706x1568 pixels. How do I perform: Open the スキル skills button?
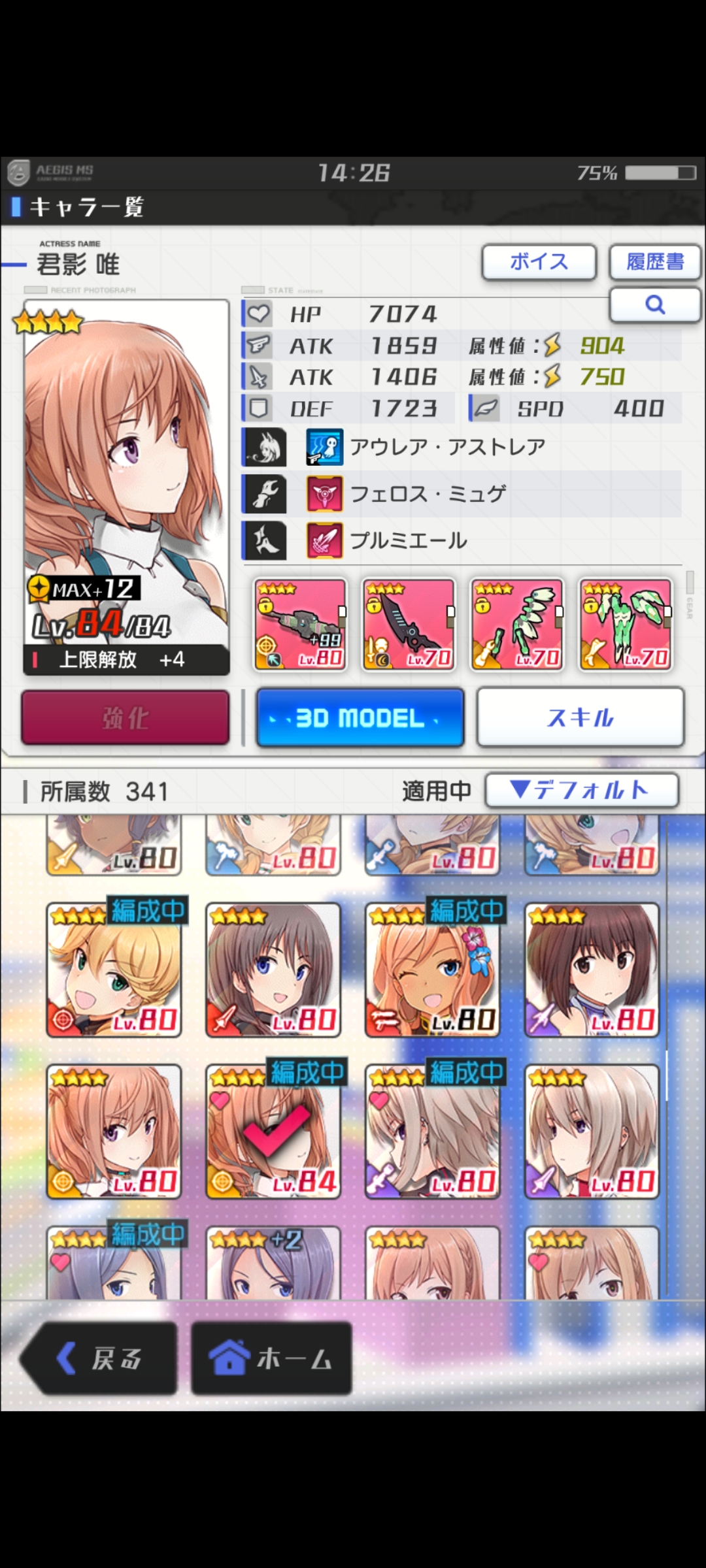click(580, 717)
